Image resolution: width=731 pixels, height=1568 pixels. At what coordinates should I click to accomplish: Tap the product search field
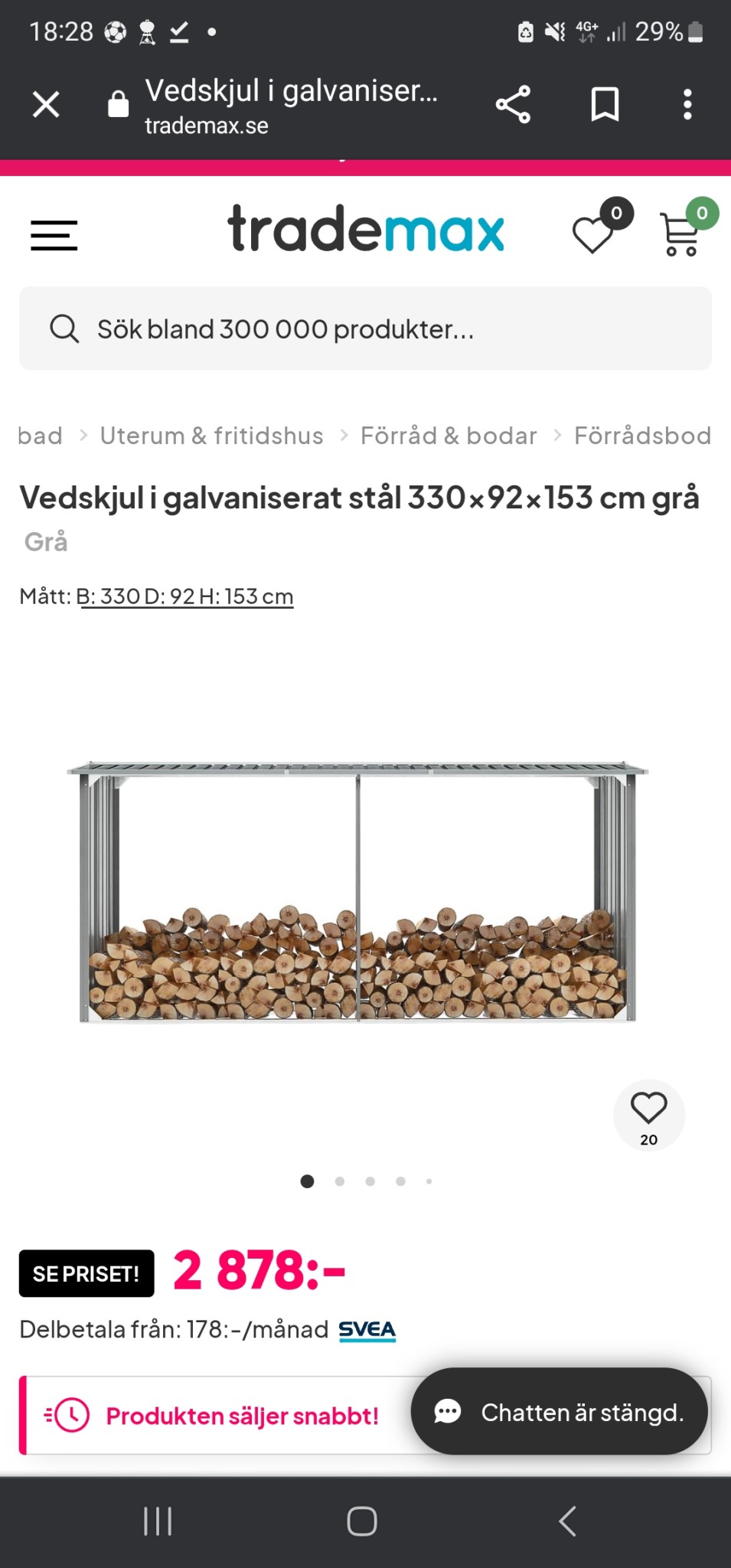365,329
